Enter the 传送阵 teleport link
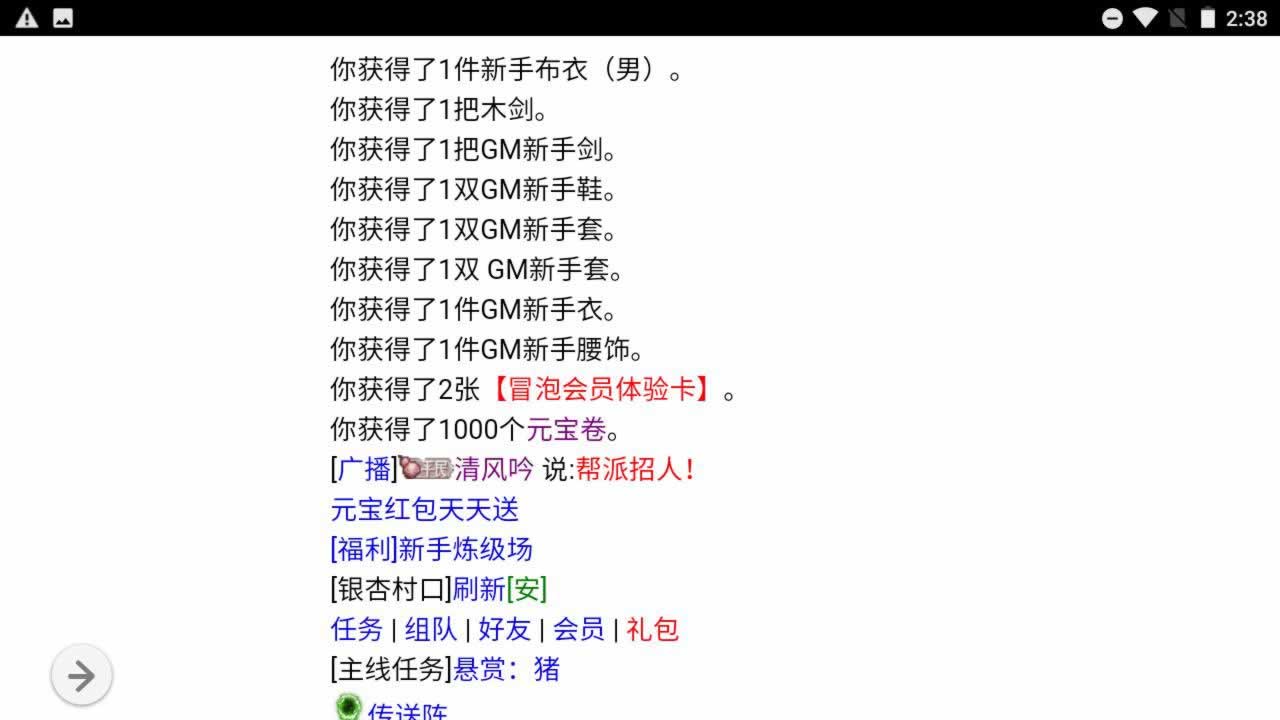This screenshot has width=1280, height=720. [407, 711]
